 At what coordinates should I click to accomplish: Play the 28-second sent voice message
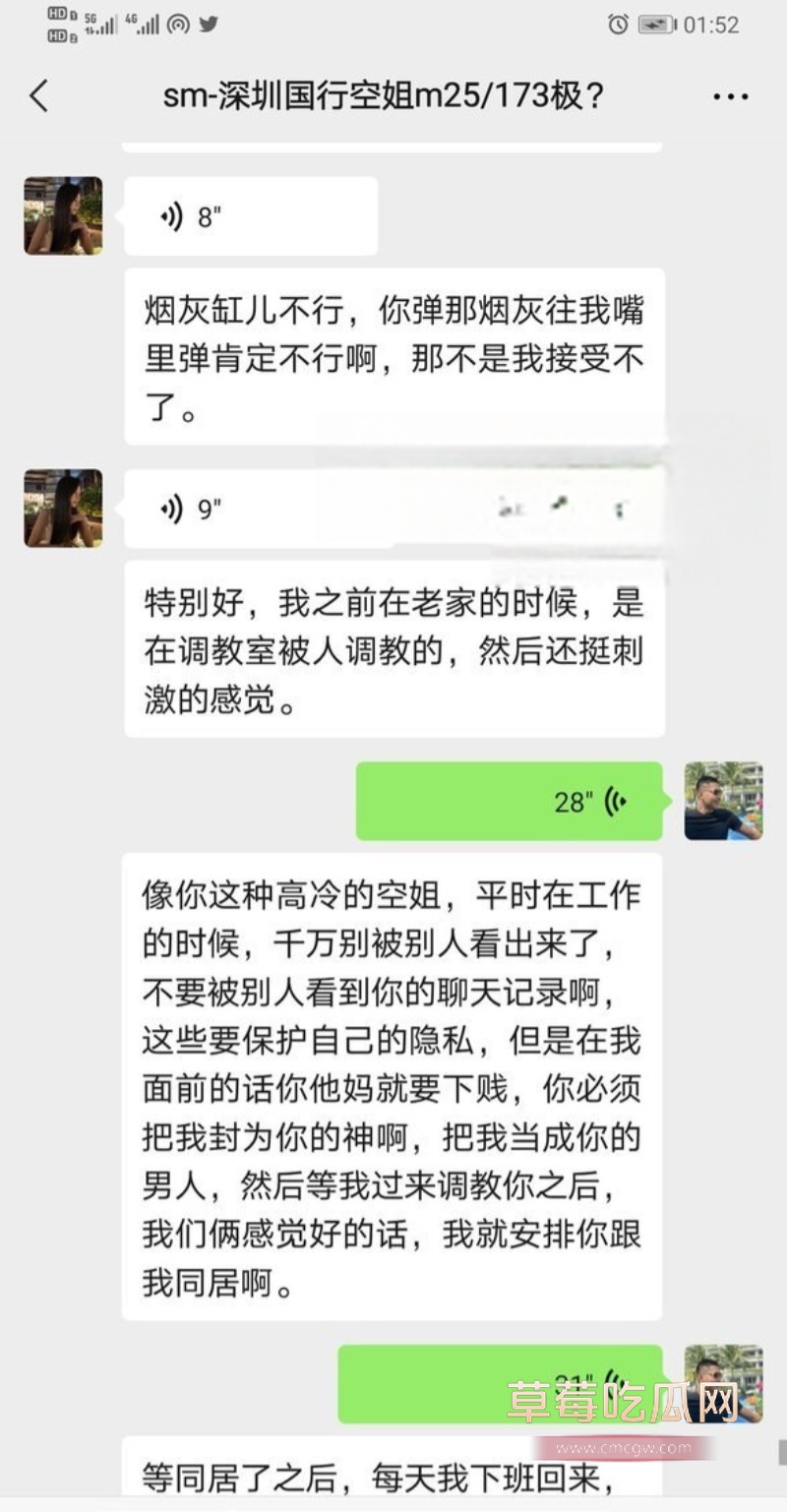point(509,801)
